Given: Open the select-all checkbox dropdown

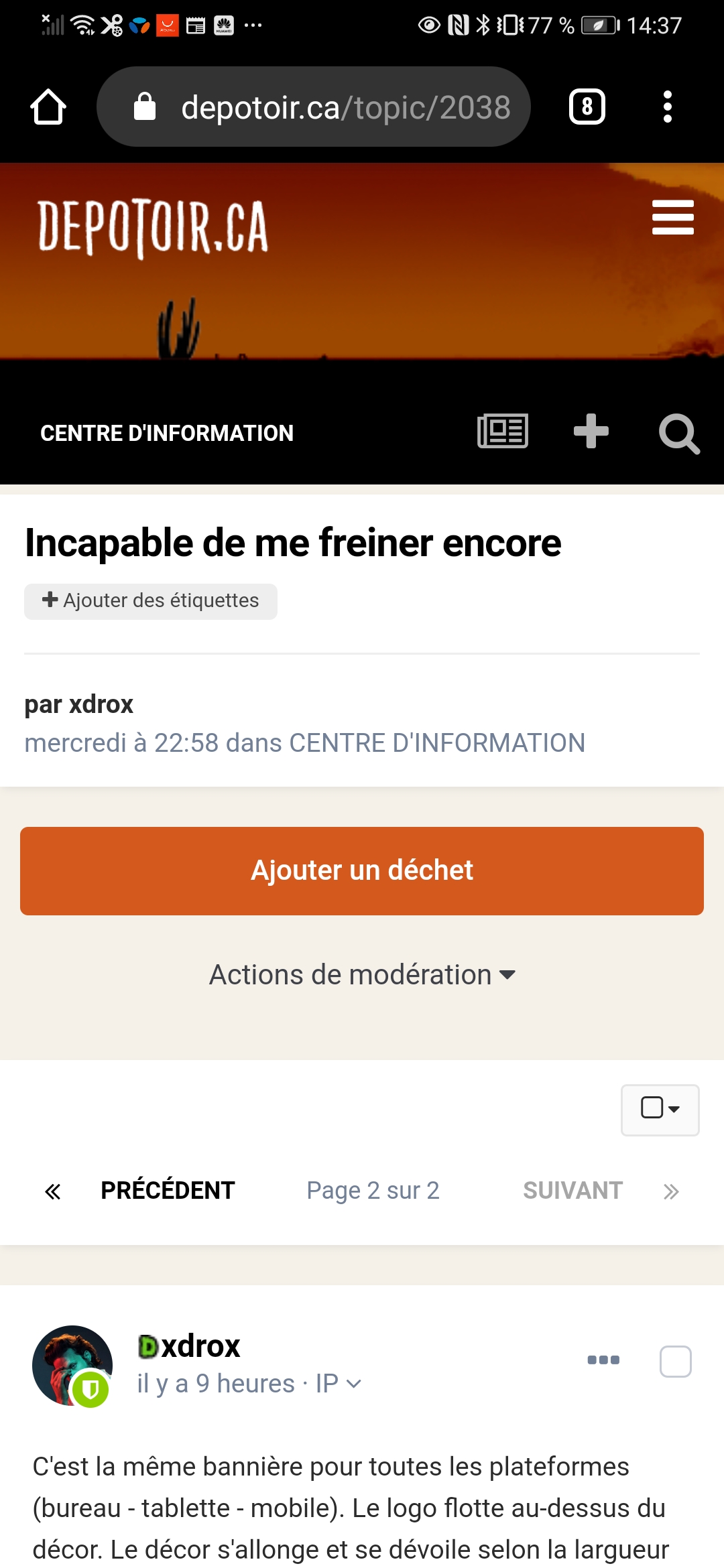Looking at the screenshot, I should click(x=660, y=1110).
